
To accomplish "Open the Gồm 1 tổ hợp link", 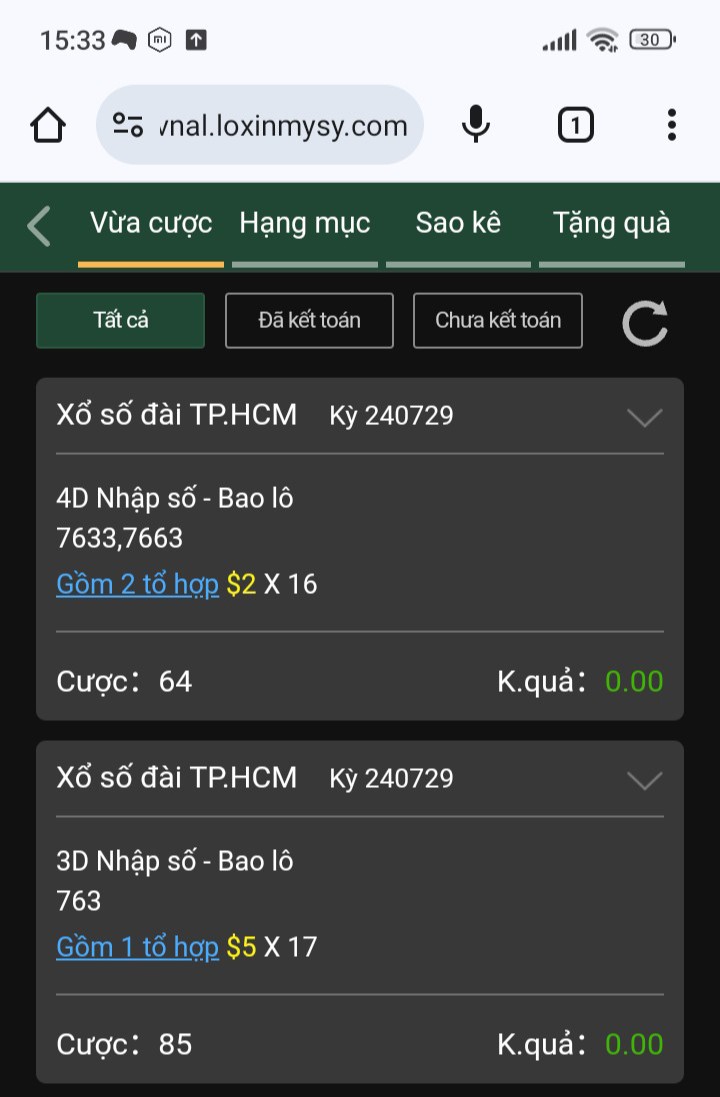I will tap(137, 947).
